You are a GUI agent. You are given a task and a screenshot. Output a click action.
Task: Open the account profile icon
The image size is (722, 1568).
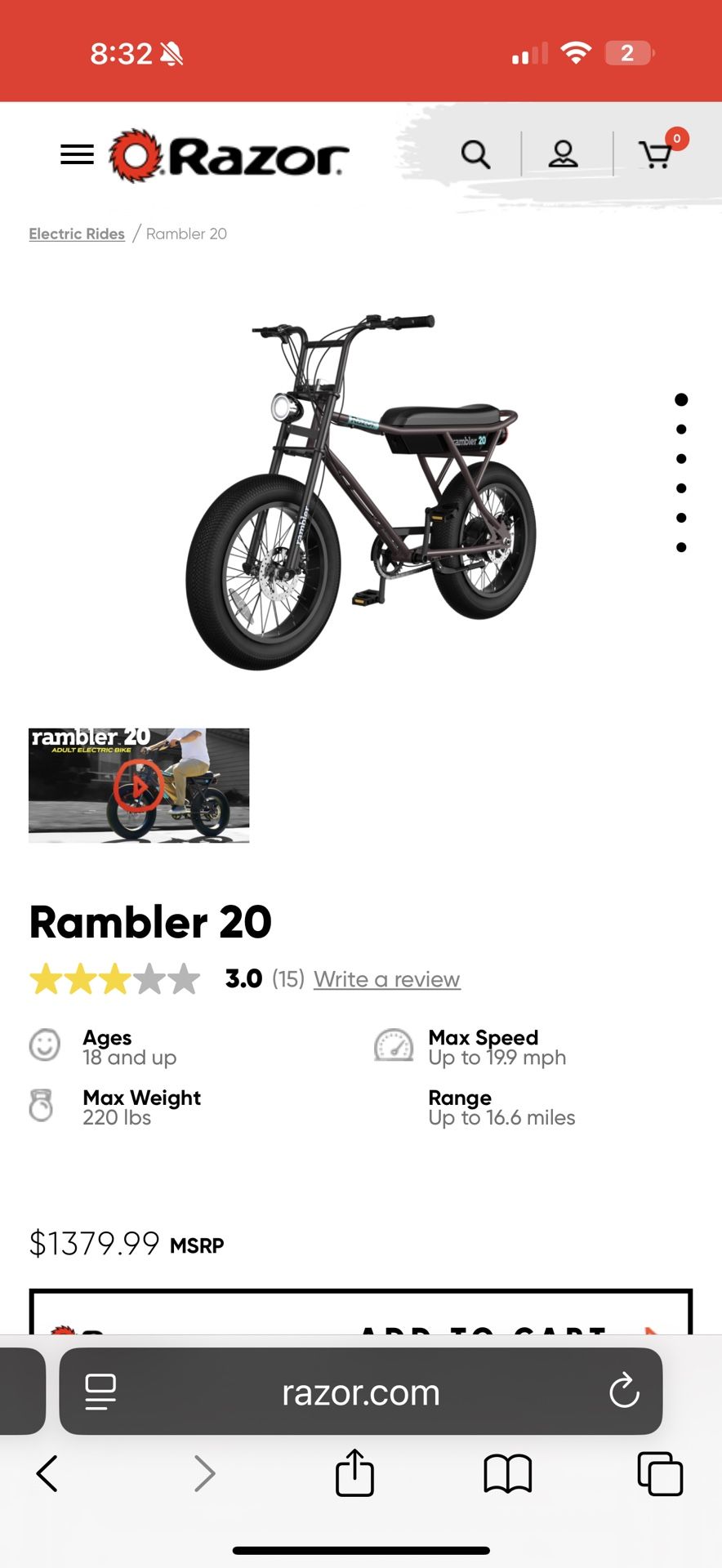click(563, 154)
